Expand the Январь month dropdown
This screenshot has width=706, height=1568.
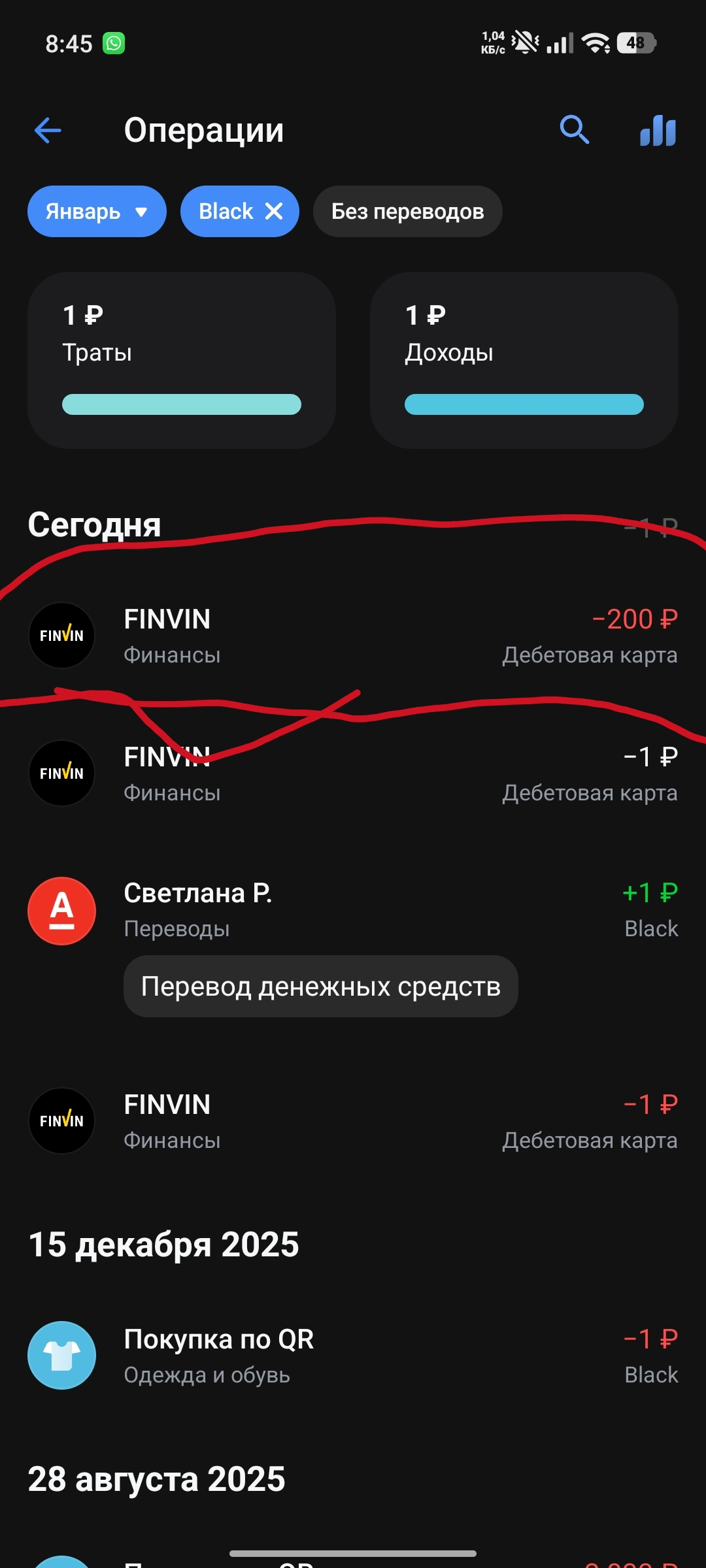tap(97, 212)
